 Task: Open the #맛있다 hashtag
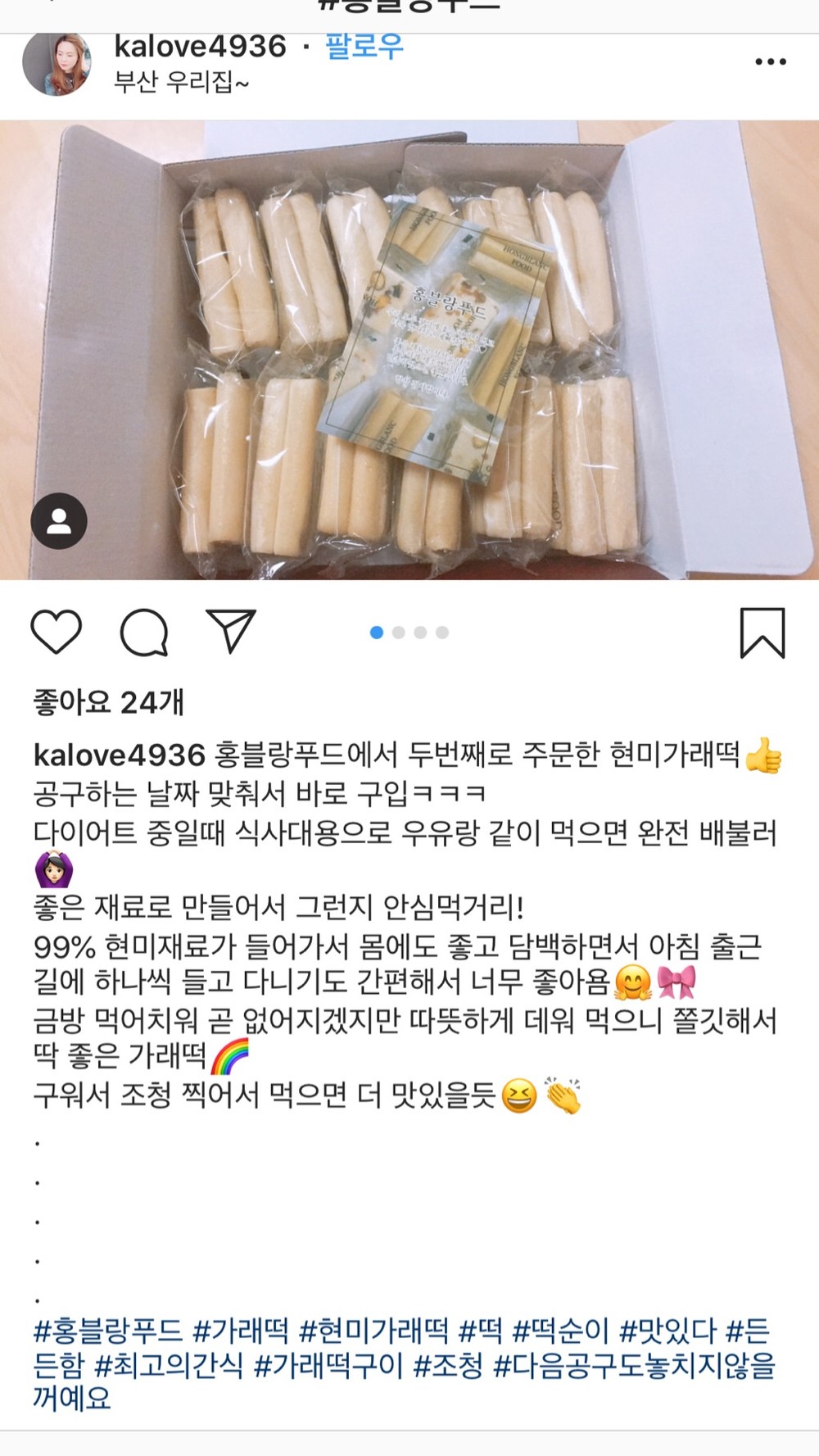pos(668,1331)
